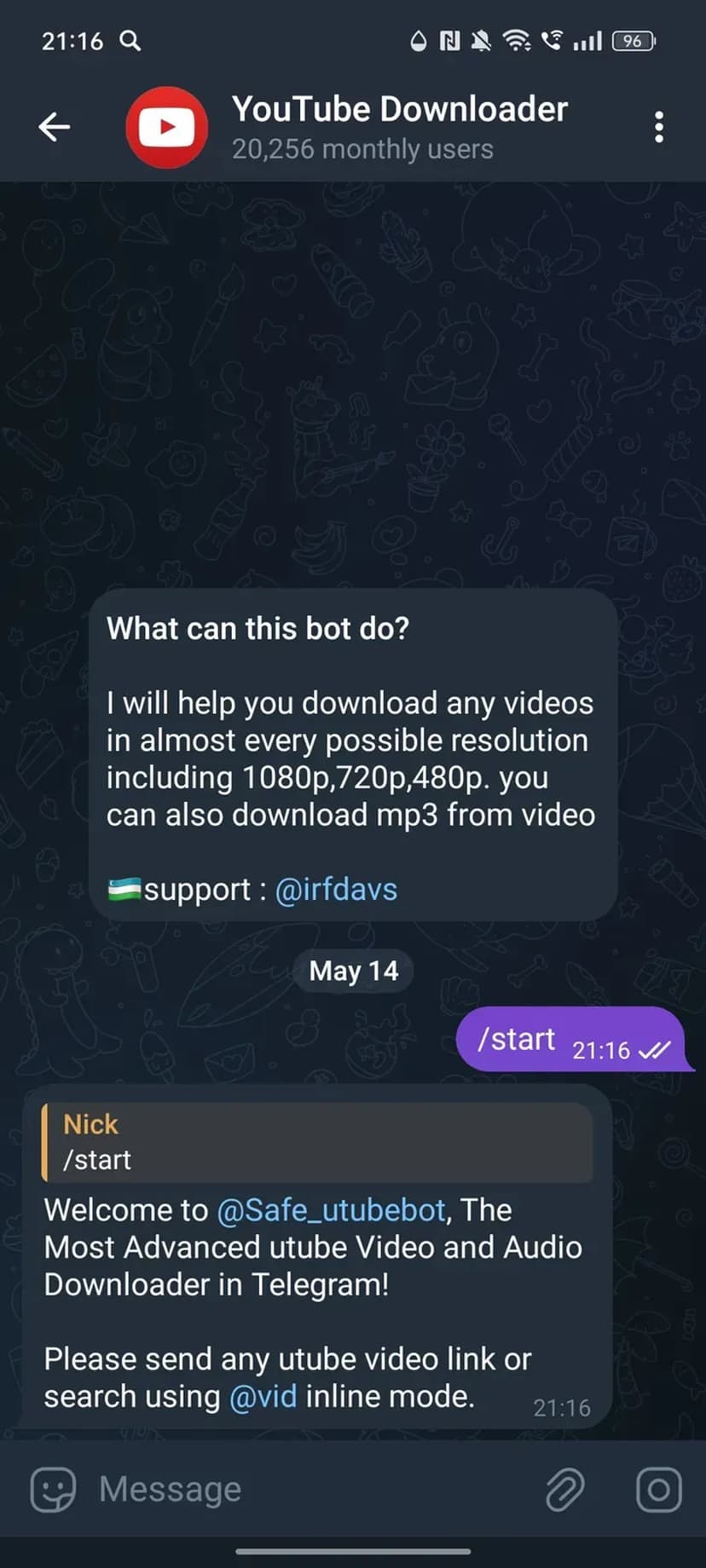Go back to the chat list

click(x=54, y=127)
